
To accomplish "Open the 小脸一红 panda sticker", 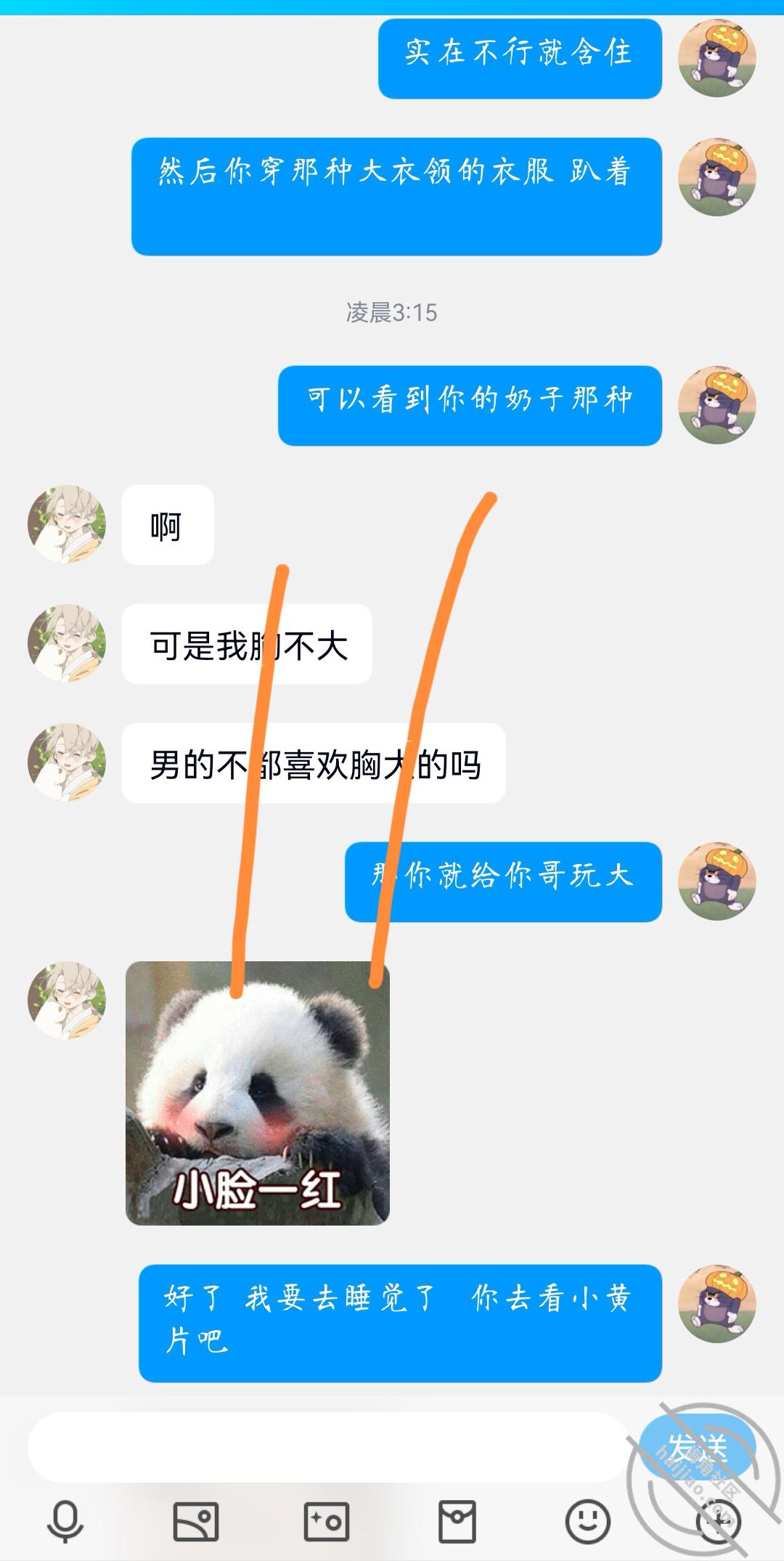I will point(258,1093).
